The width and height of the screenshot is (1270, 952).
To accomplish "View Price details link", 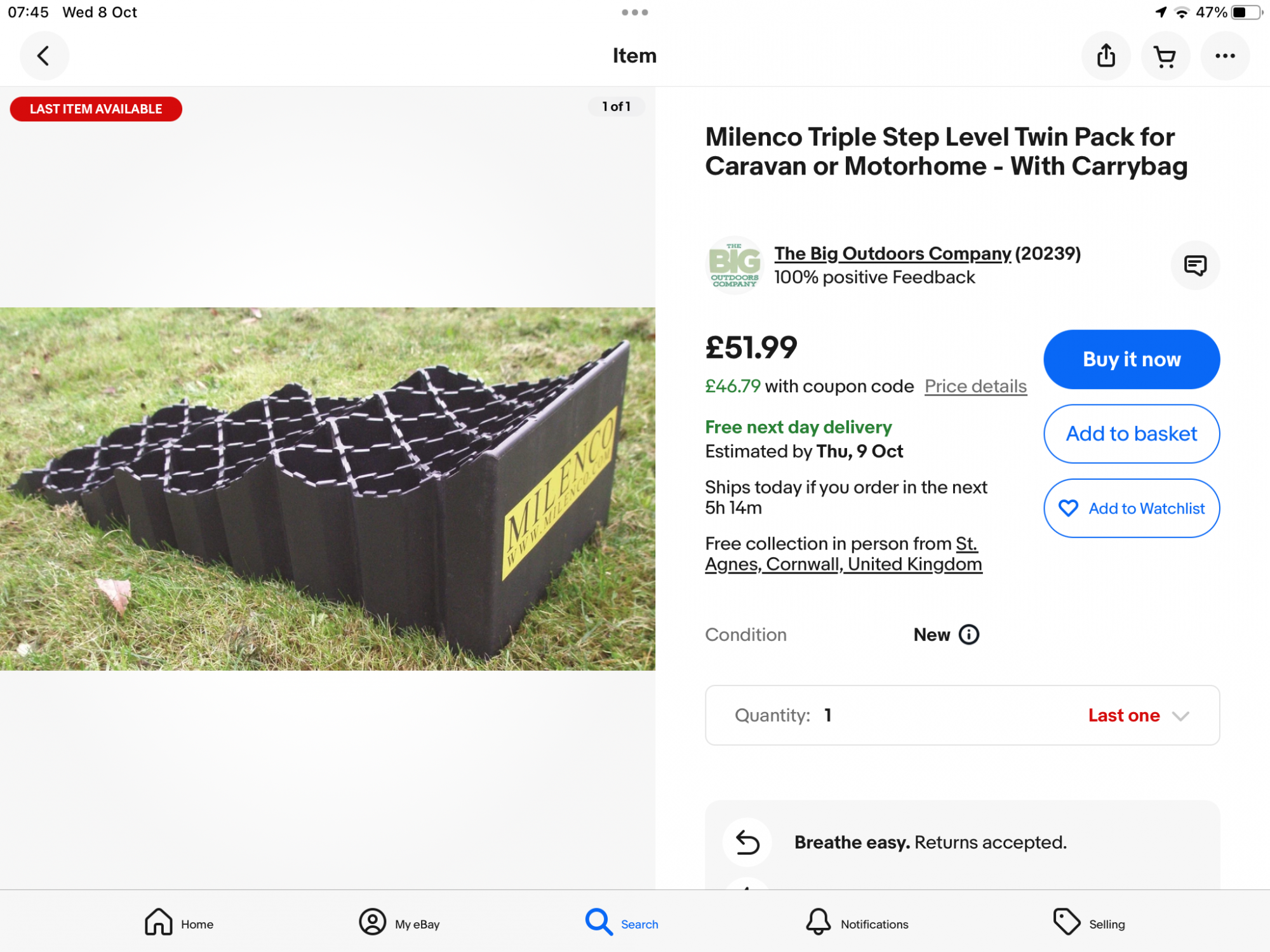I will pos(975,386).
